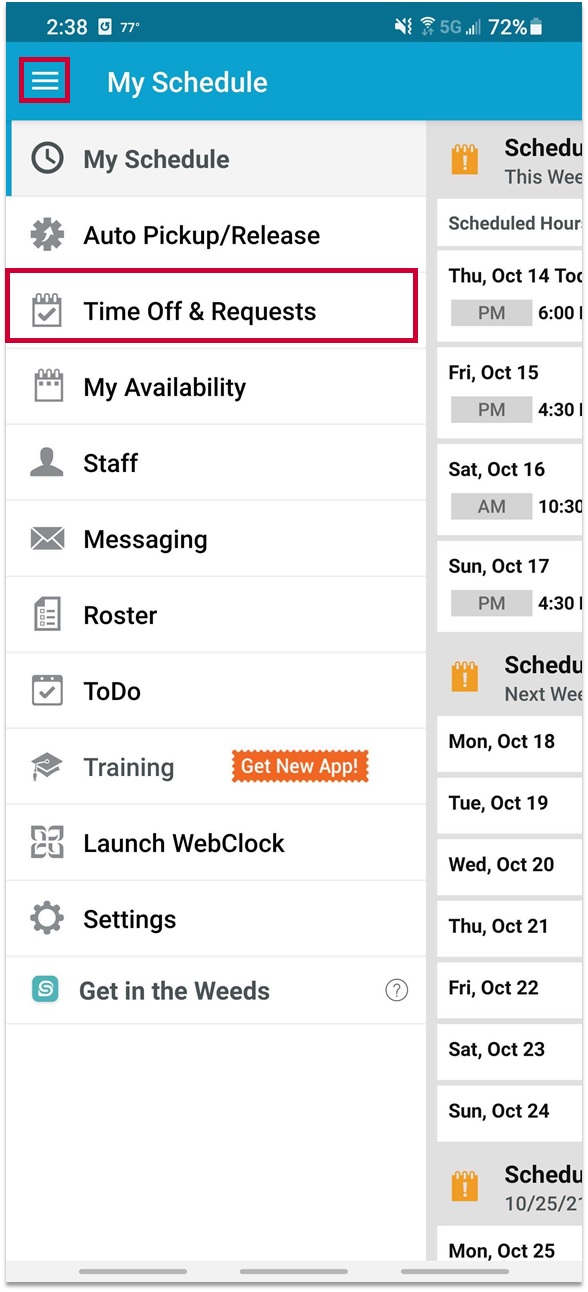This screenshot has width=588, height=1292.
Task: Launch WebClock
Action: pos(216,843)
